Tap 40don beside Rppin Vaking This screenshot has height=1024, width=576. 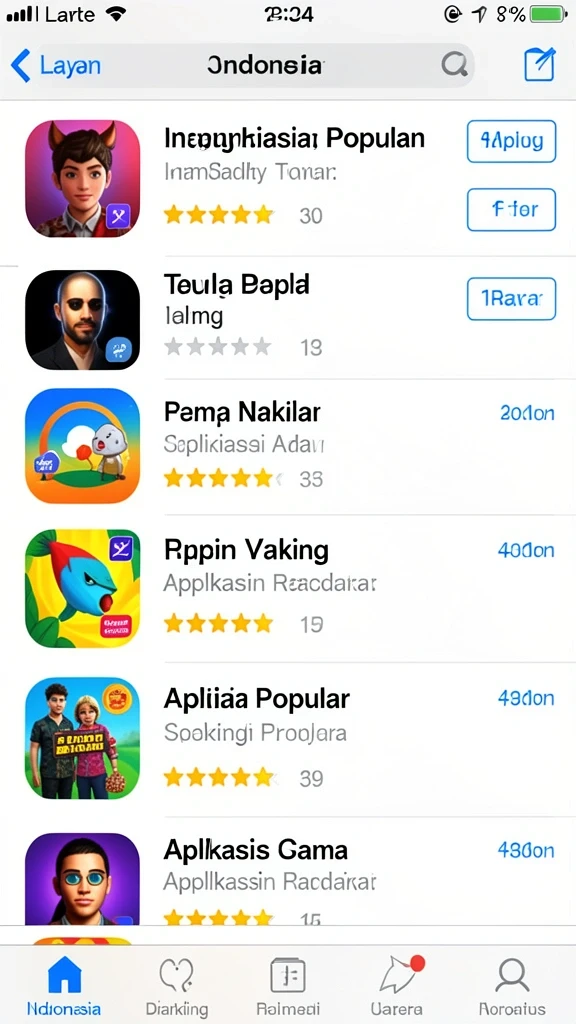[x=526, y=551]
